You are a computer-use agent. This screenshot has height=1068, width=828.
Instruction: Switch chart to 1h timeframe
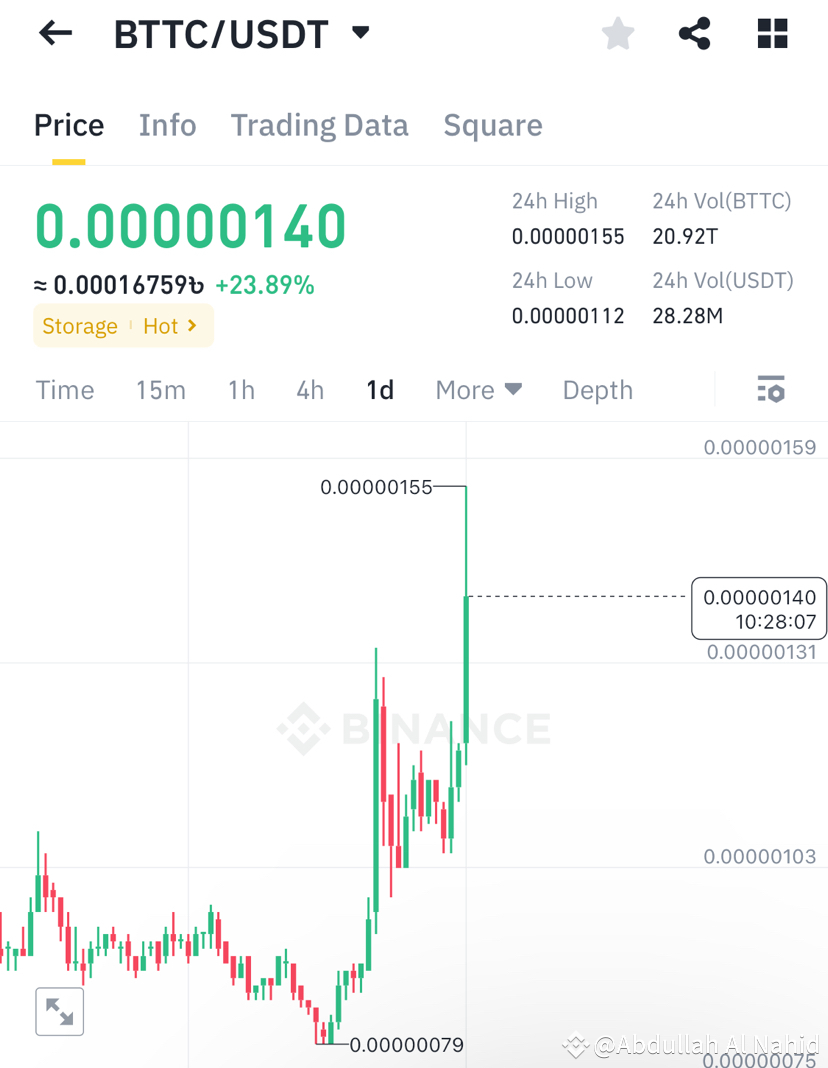pyautogui.click(x=241, y=390)
